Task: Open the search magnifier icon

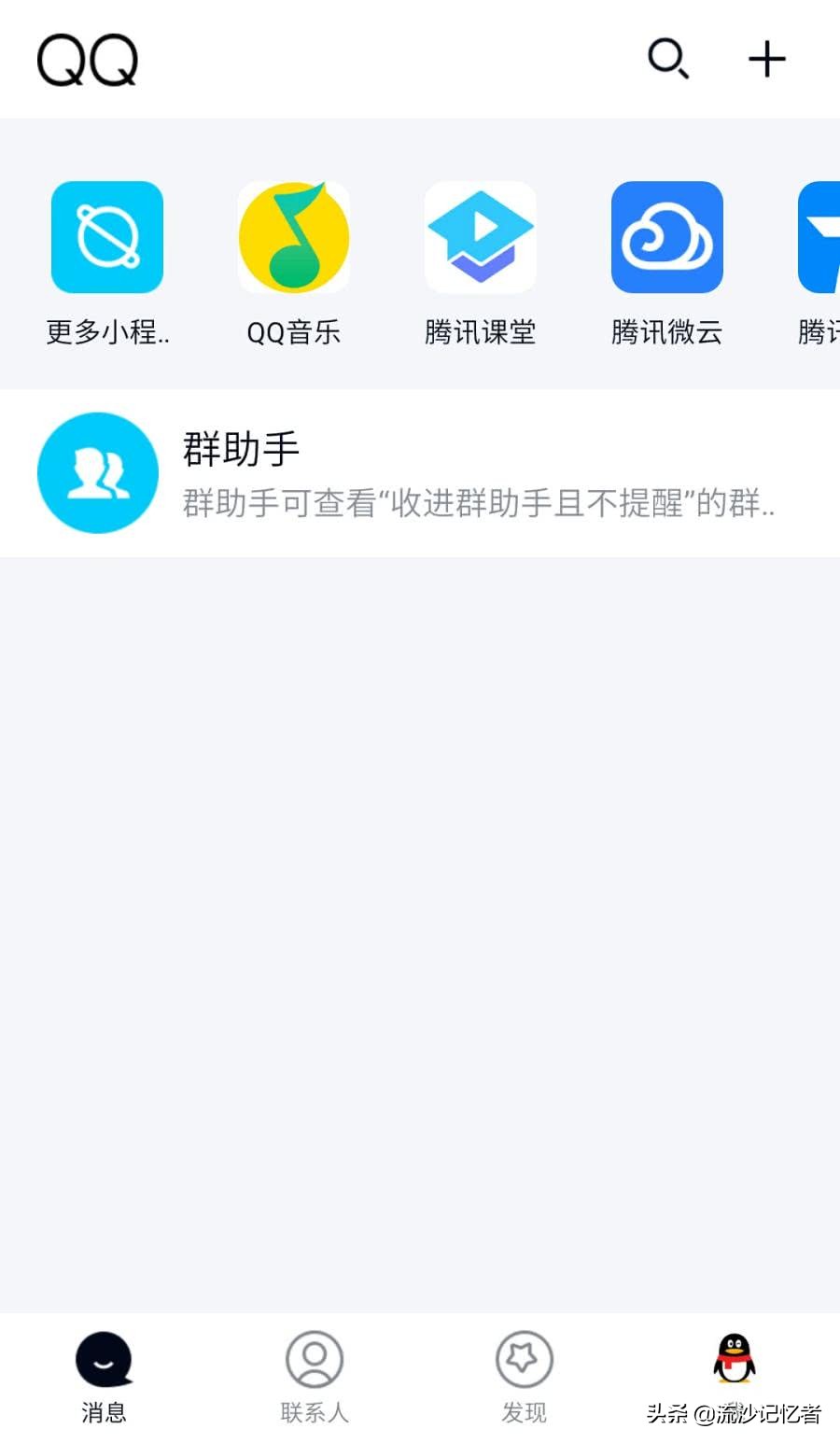Action: (x=667, y=59)
